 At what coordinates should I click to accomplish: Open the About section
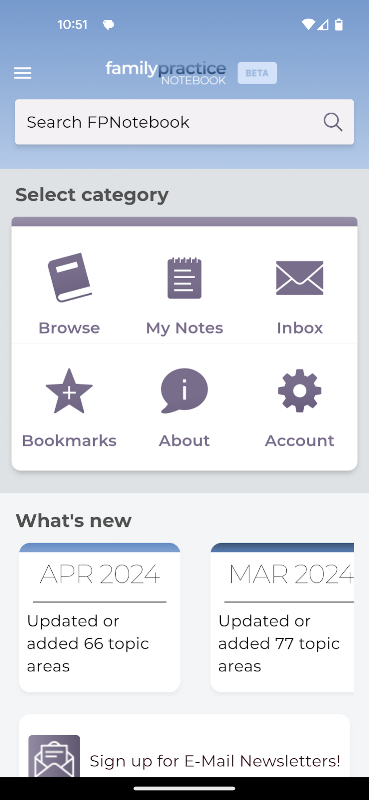[184, 408]
